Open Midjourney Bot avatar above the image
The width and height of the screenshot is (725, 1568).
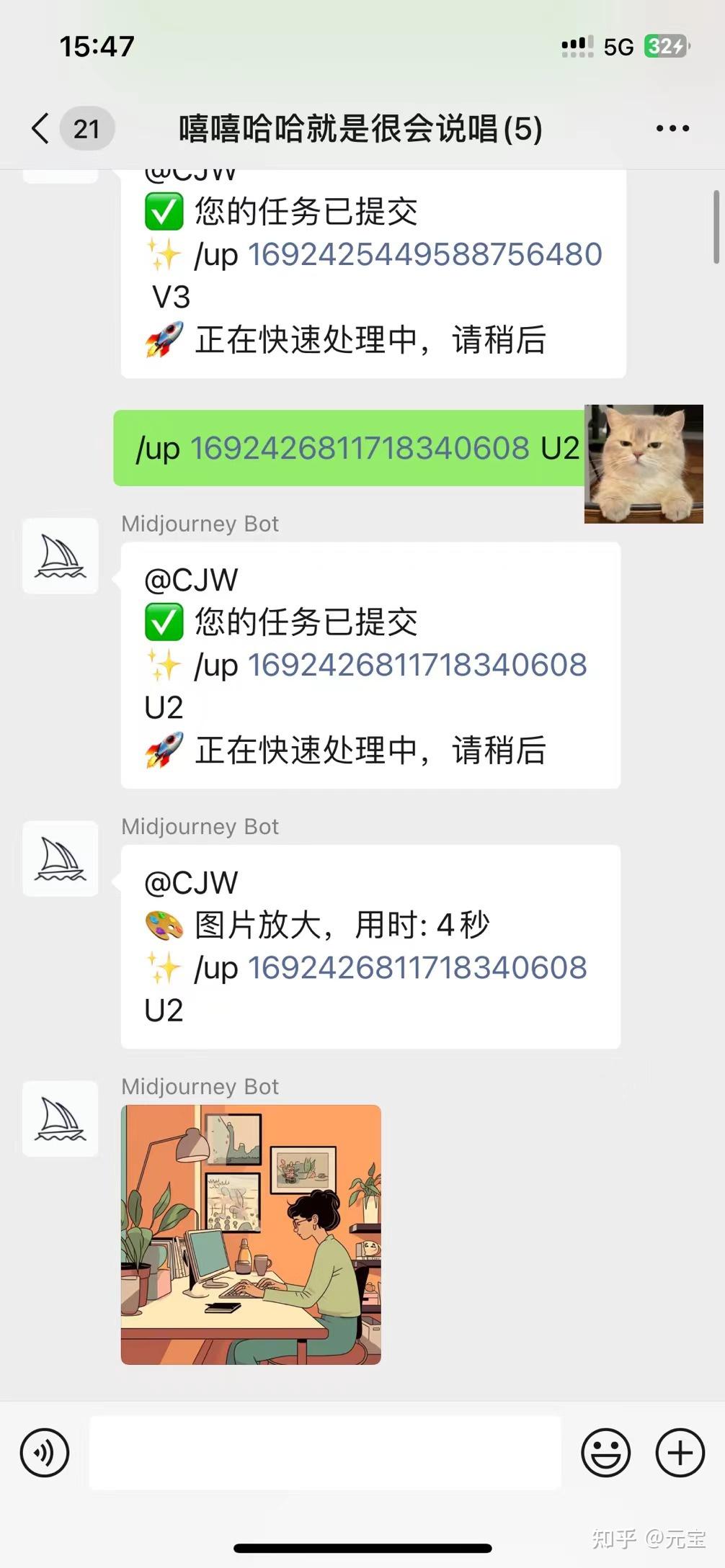(x=61, y=1119)
